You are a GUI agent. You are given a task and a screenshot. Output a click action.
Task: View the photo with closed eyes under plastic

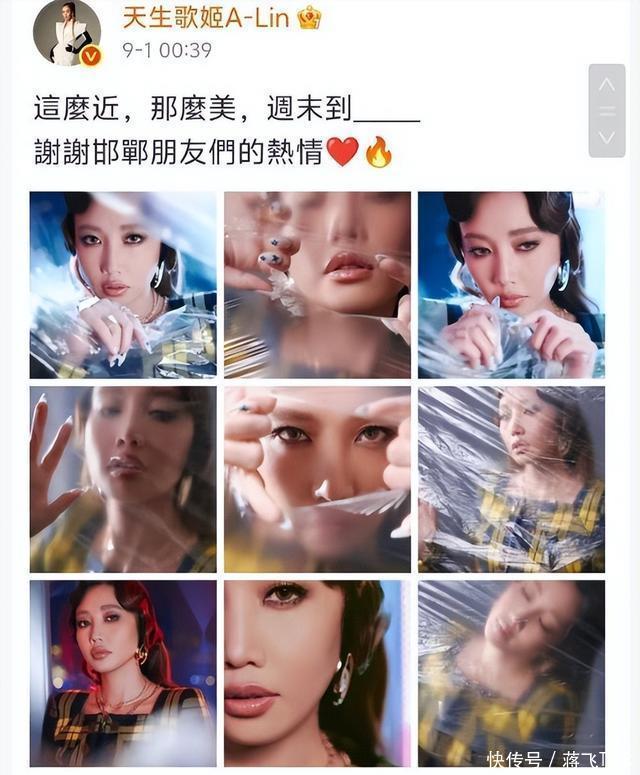tap(511, 673)
